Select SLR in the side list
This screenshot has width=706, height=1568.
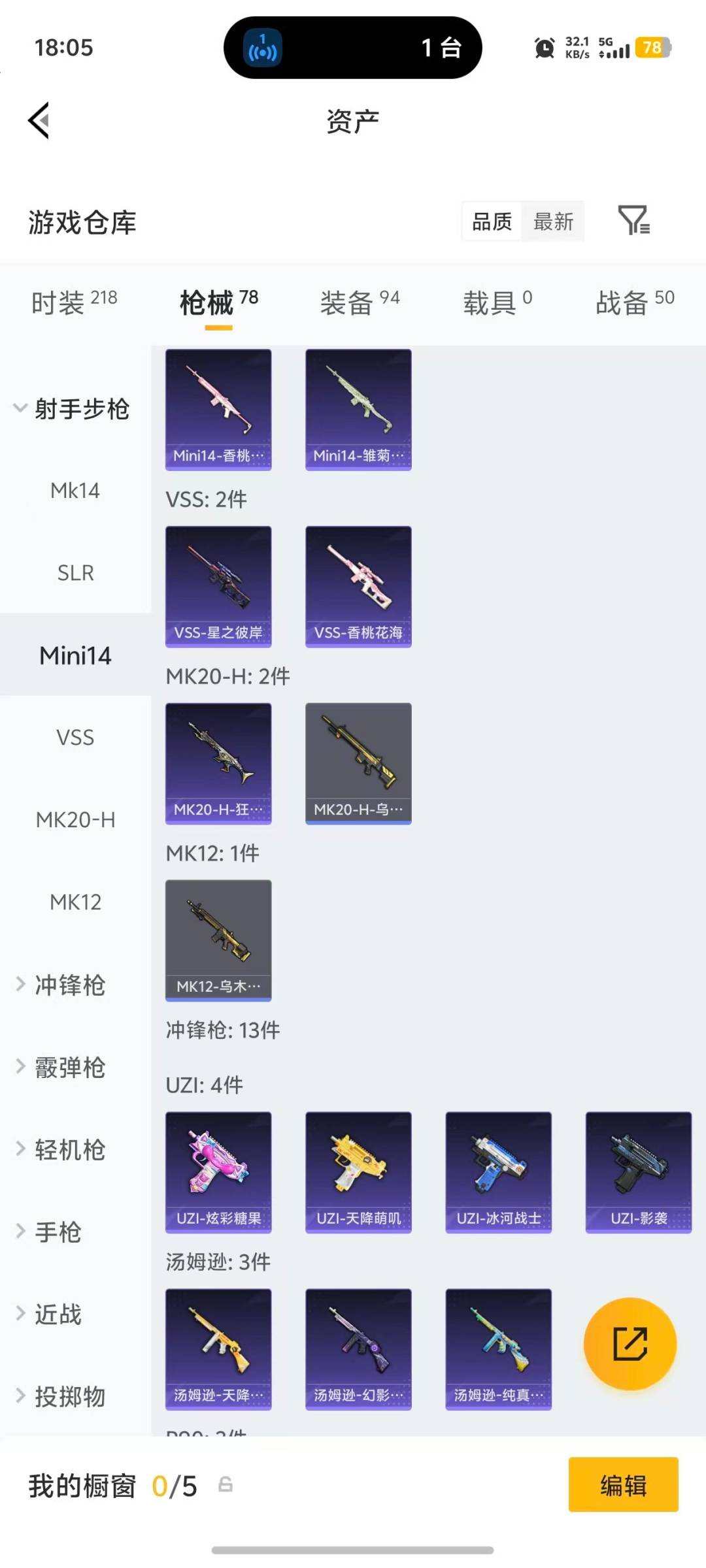pyautogui.click(x=75, y=573)
